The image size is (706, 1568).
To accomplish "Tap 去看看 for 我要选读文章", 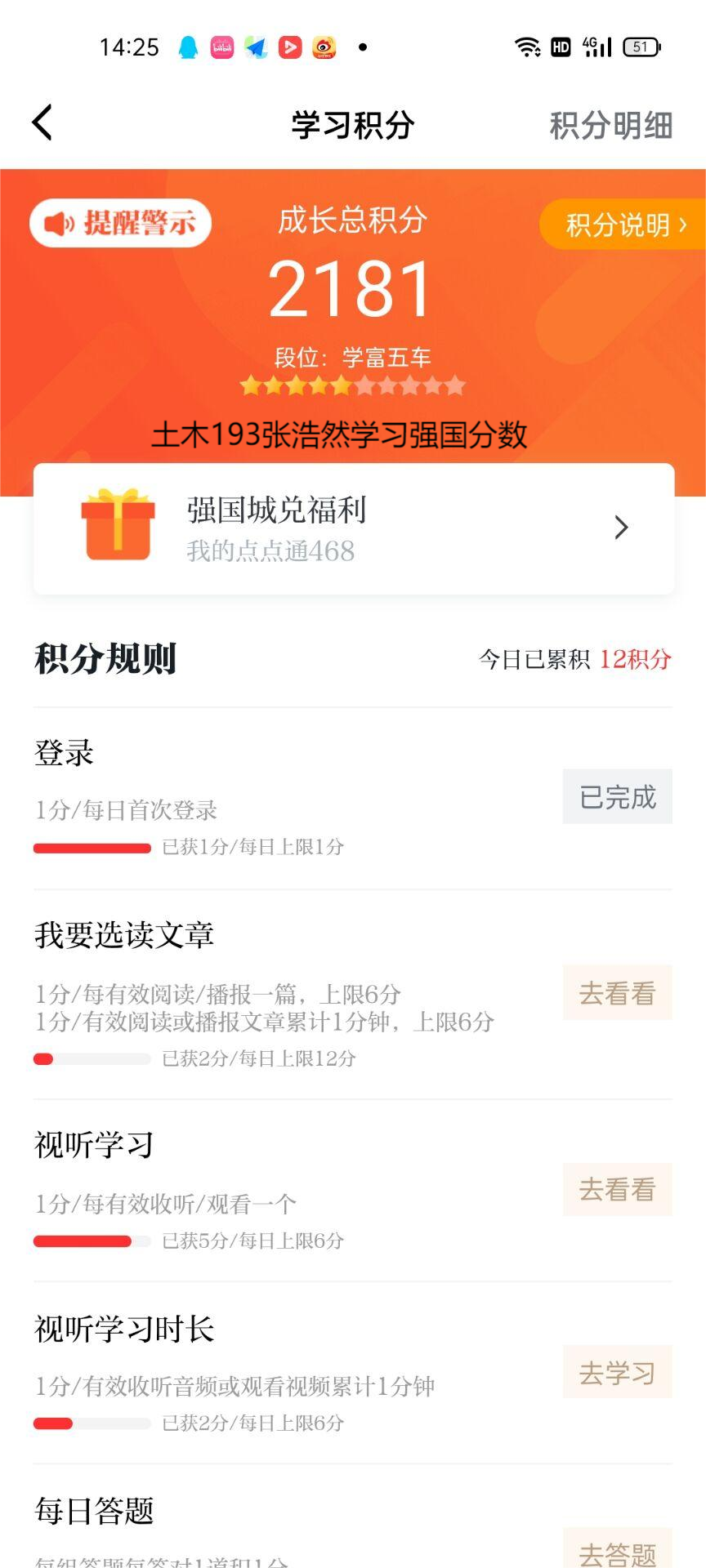I will pyautogui.click(x=617, y=993).
